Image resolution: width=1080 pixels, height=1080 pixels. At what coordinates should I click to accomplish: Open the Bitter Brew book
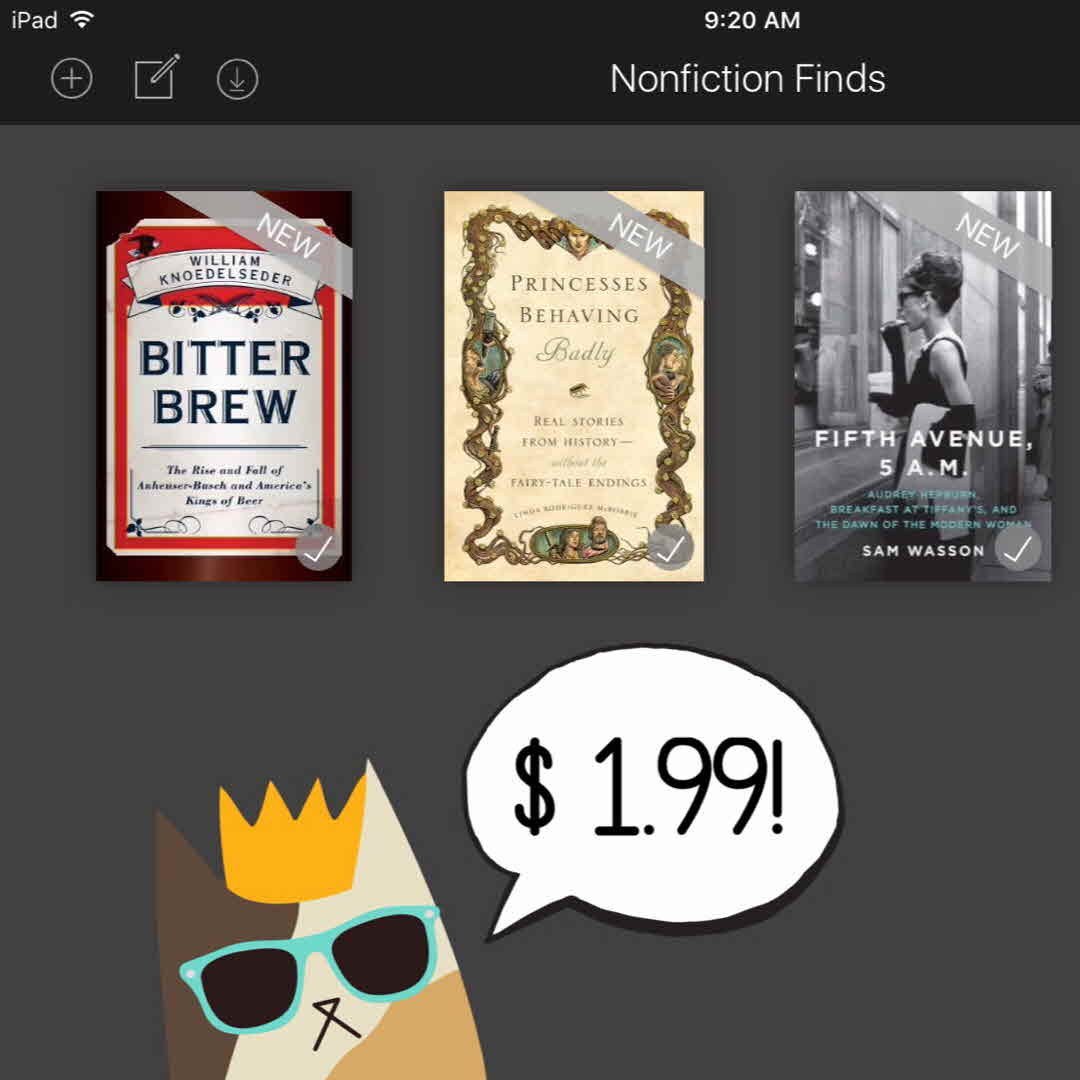click(x=223, y=385)
